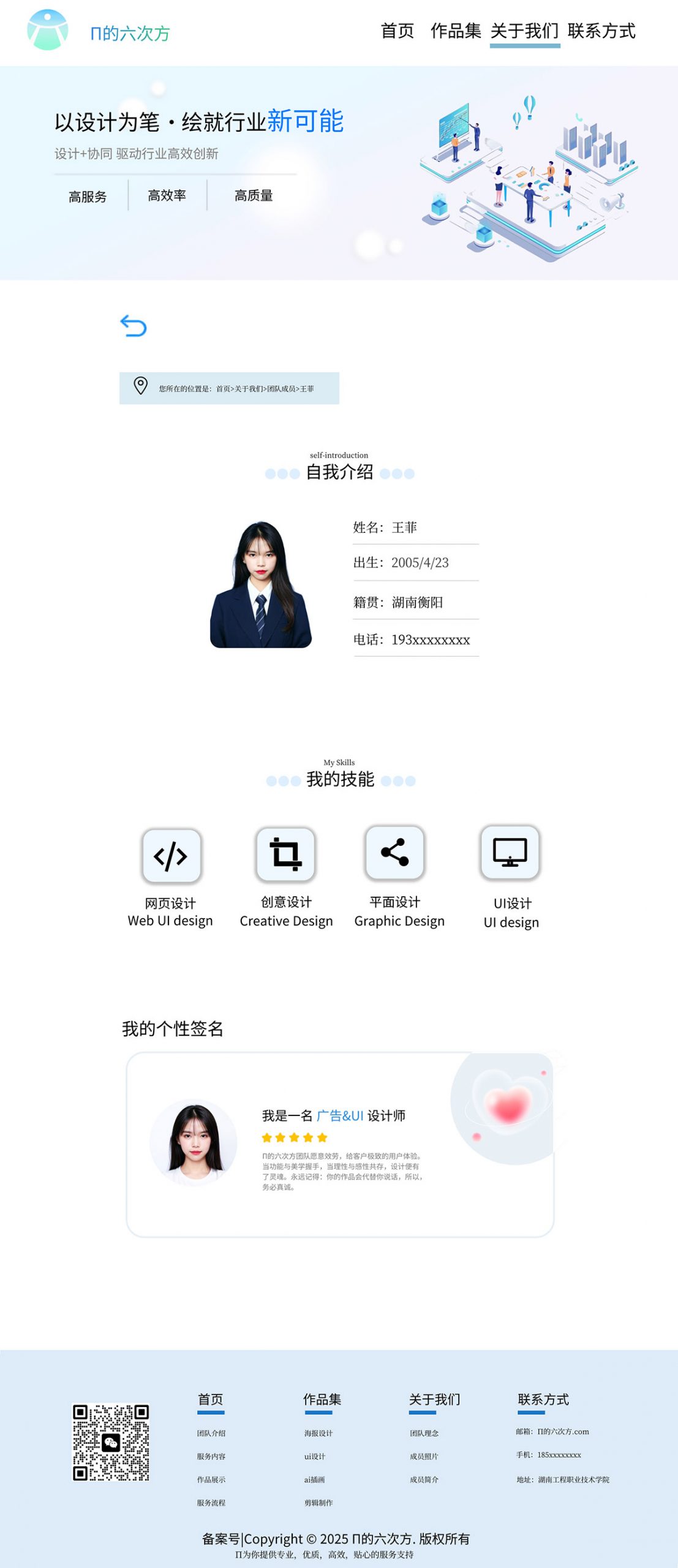The image size is (678, 1568).
Task: Open footer link 海报设计
Action: coord(318,1433)
